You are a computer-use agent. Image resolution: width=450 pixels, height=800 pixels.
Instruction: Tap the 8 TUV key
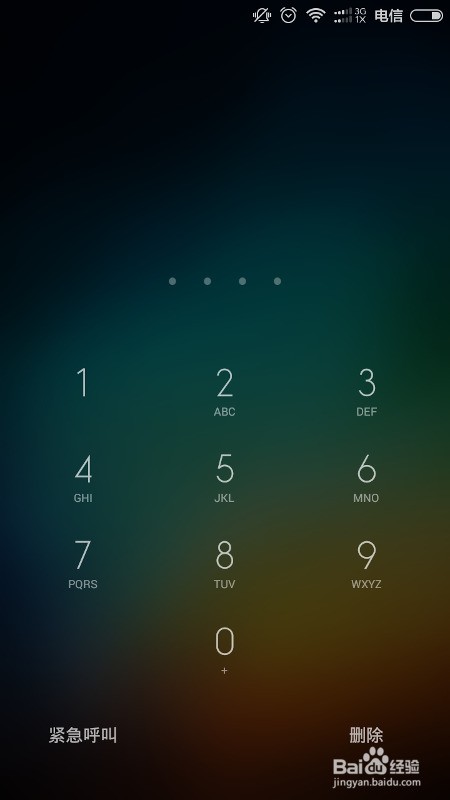pyautogui.click(x=224, y=564)
